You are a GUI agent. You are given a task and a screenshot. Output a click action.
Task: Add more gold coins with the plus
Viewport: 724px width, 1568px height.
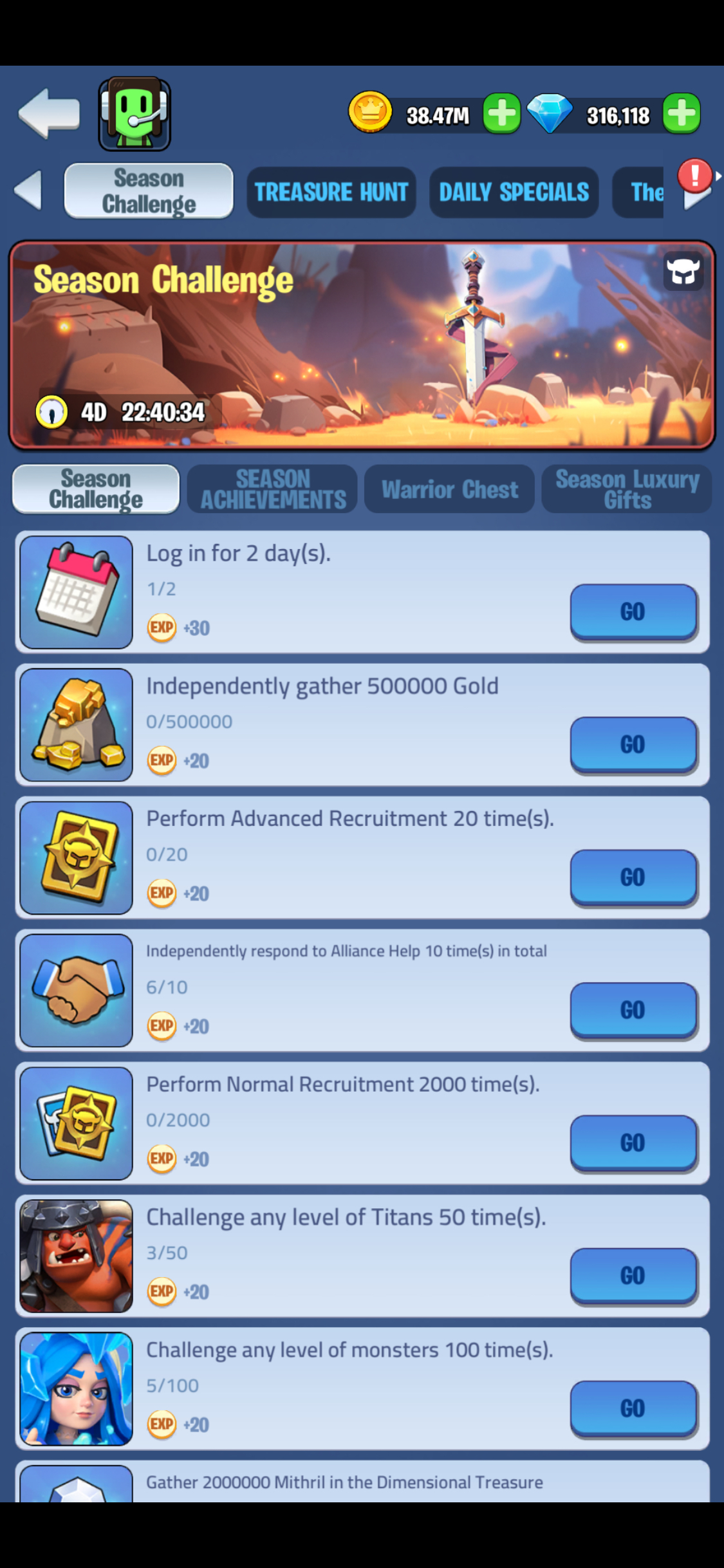click(x=502, y=114)
